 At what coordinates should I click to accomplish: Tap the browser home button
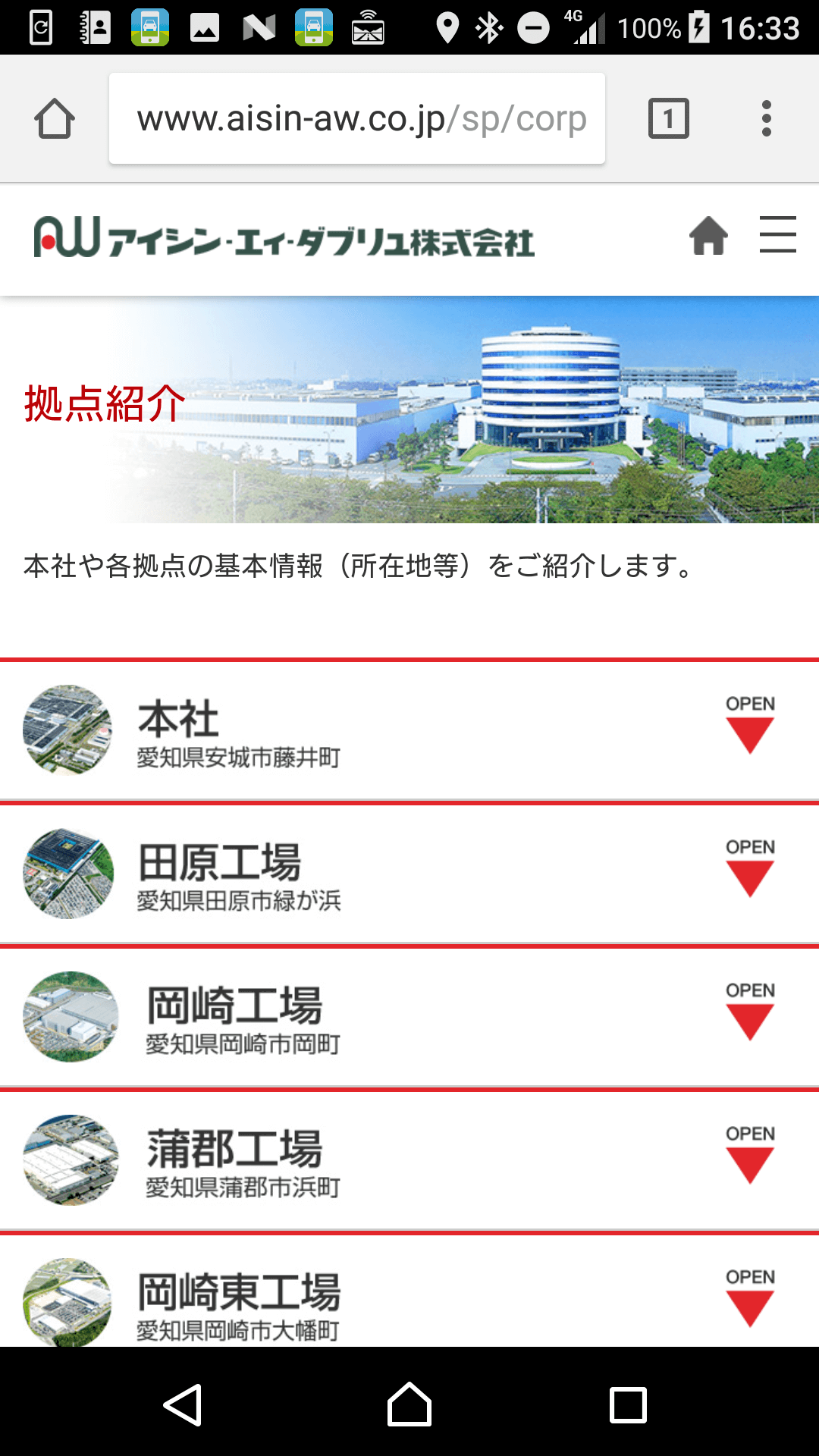(55, 119)
